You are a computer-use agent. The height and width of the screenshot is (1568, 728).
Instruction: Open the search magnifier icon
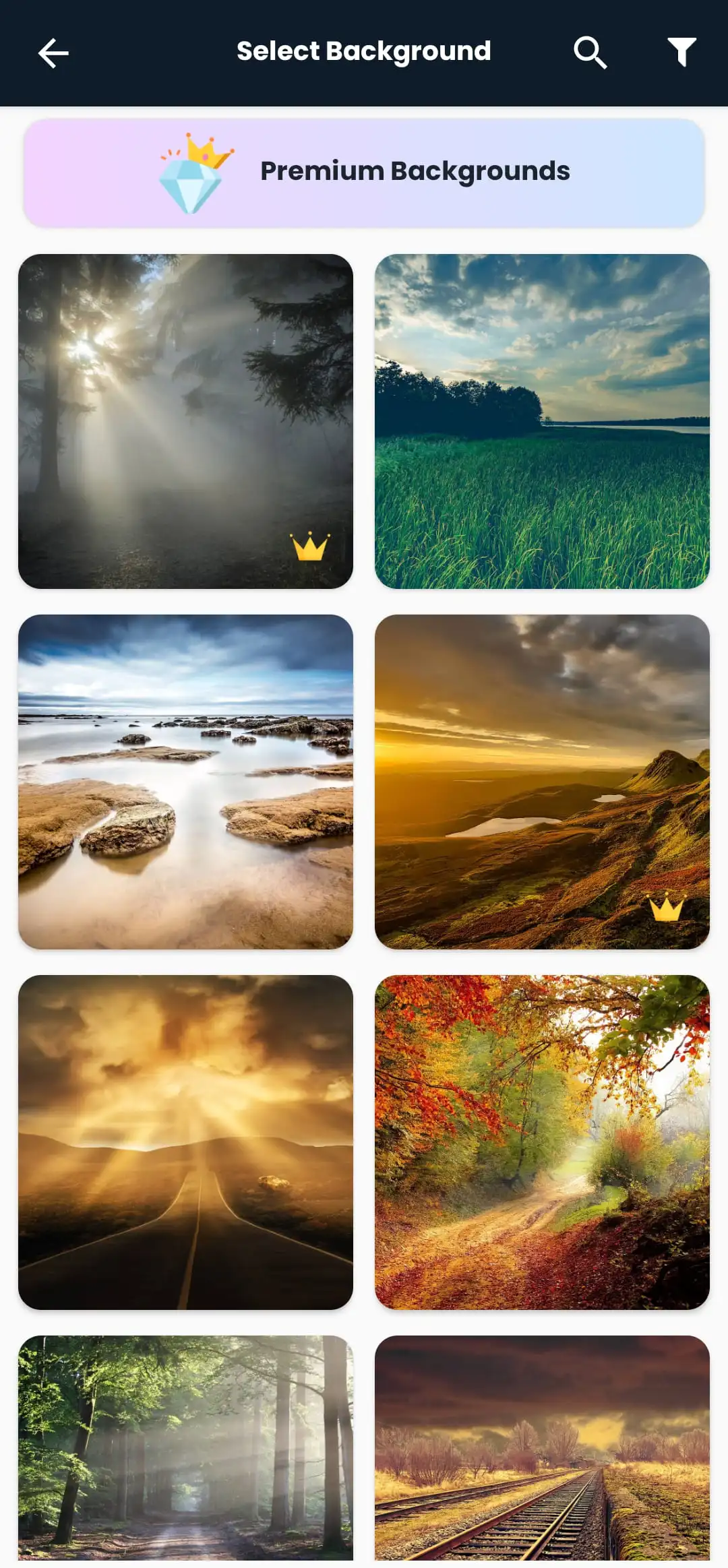[590, 53]
